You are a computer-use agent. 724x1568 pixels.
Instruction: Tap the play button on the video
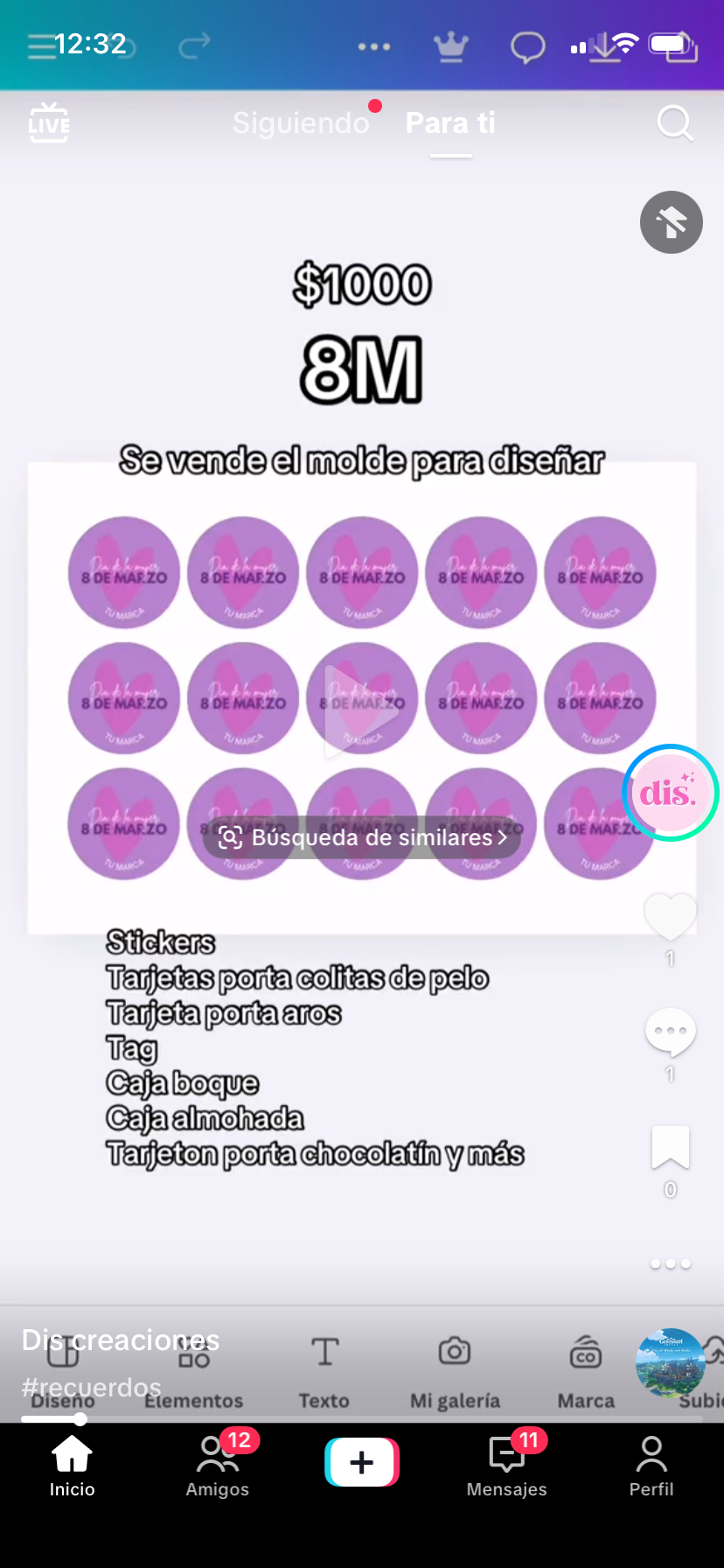pos(361,710)
